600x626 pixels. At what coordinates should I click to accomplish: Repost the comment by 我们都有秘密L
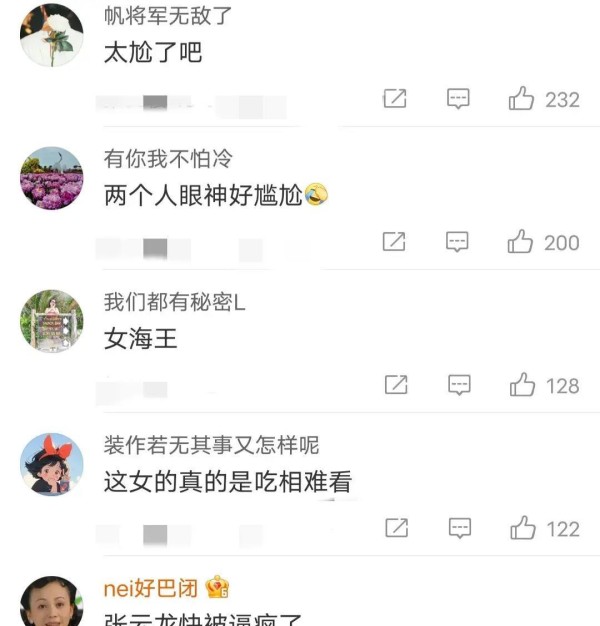[x=396, y=385]
